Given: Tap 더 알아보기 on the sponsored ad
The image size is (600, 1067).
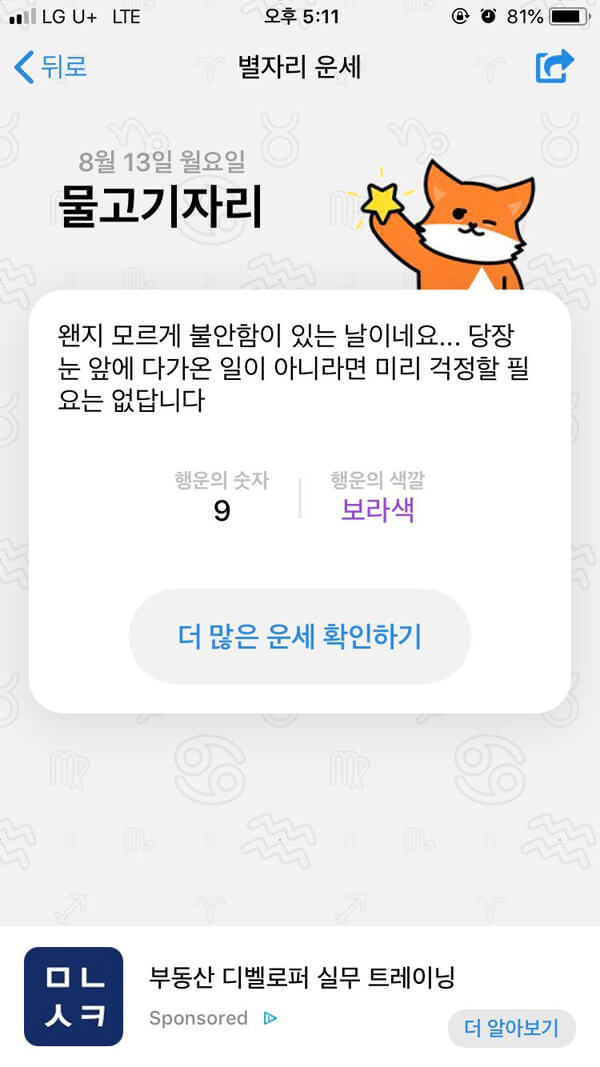Looking at the screenshot, I should pyautogui.click(x=512, y=1028).
